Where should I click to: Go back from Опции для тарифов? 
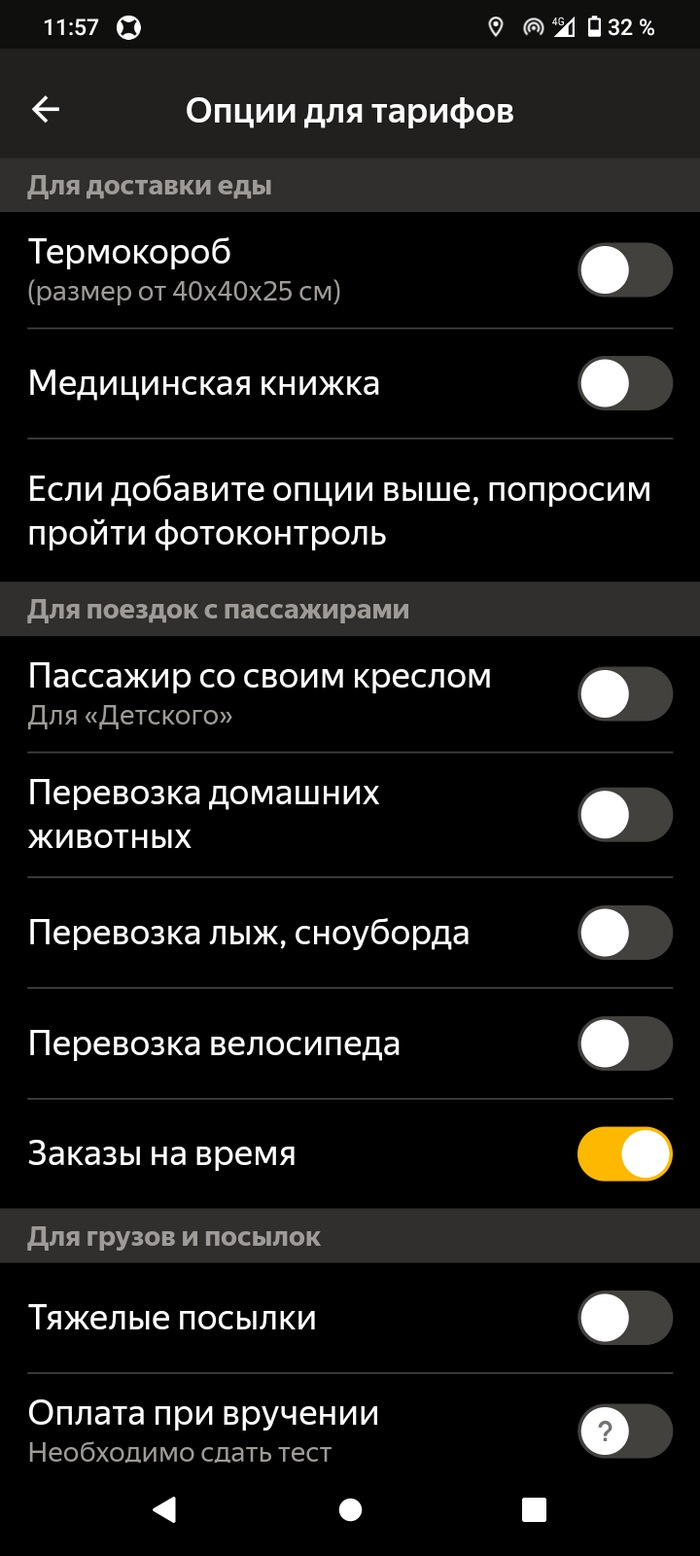46,110
